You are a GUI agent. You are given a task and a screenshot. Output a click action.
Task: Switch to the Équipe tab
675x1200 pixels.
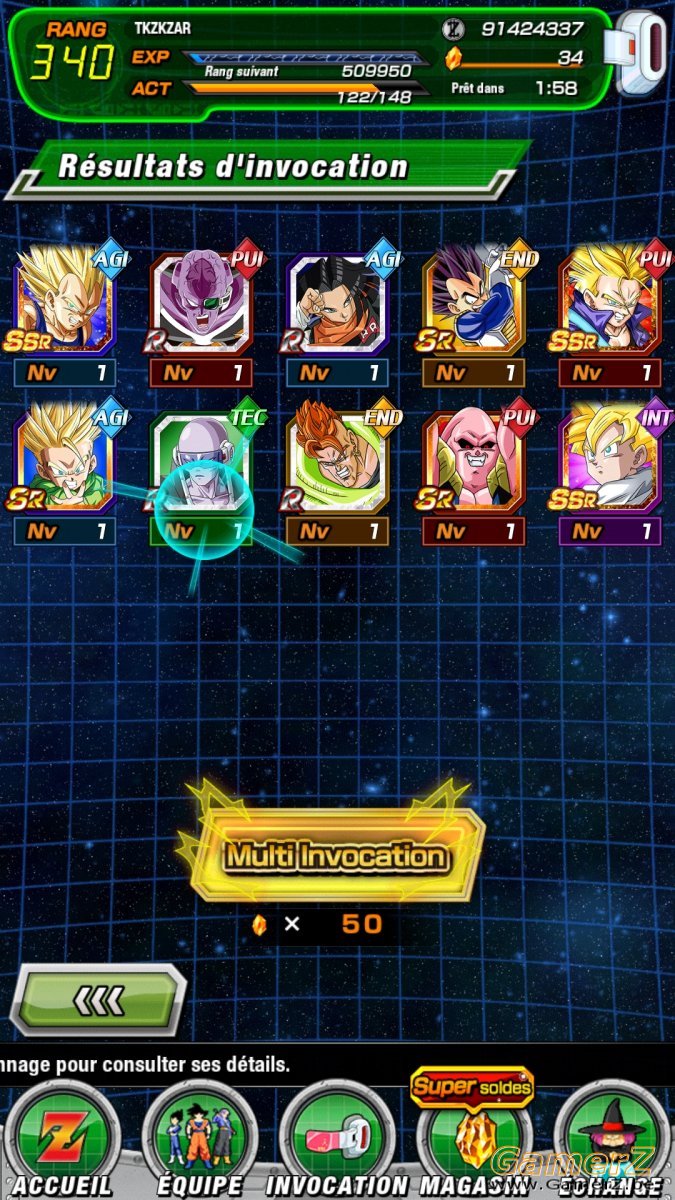[198, 1141]
